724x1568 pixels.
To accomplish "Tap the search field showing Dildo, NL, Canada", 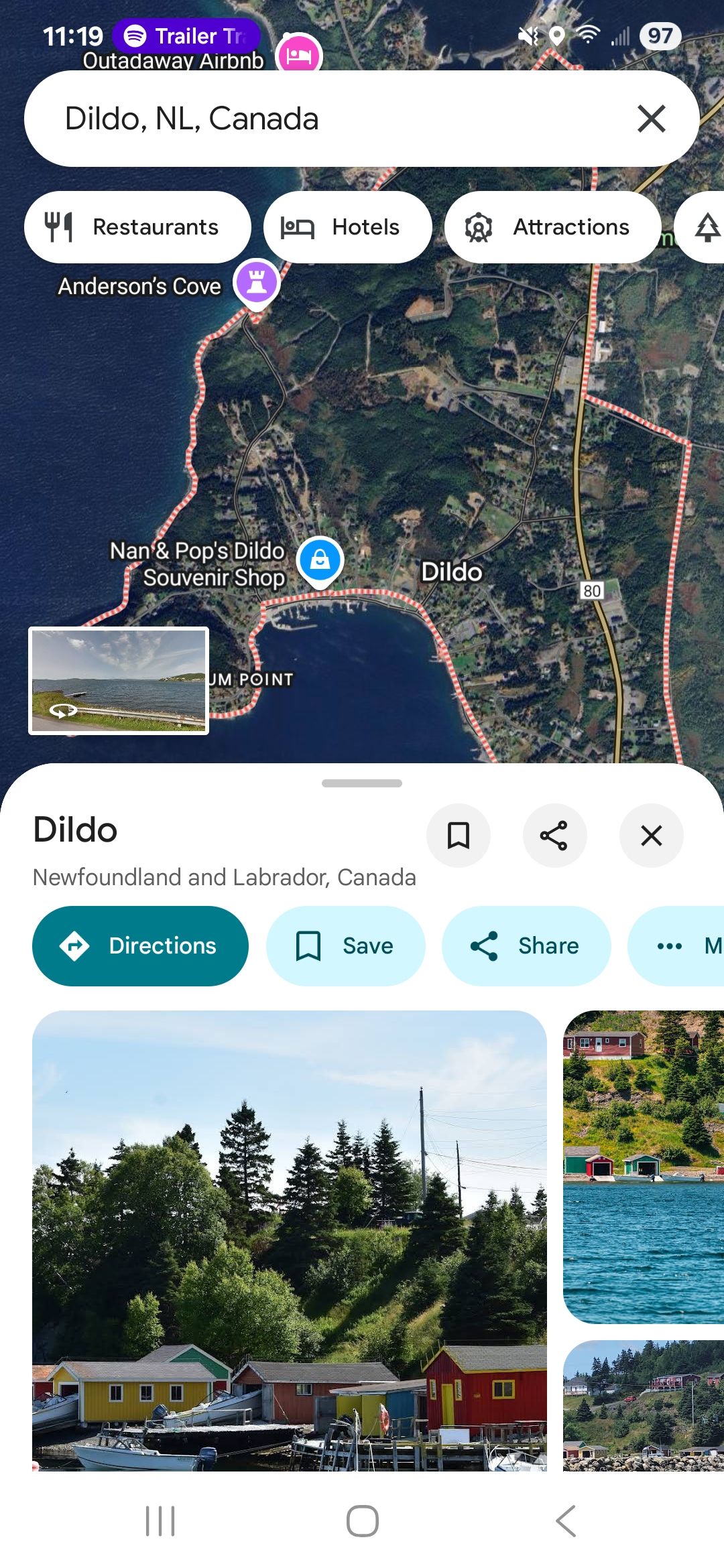I will point(322,119).
